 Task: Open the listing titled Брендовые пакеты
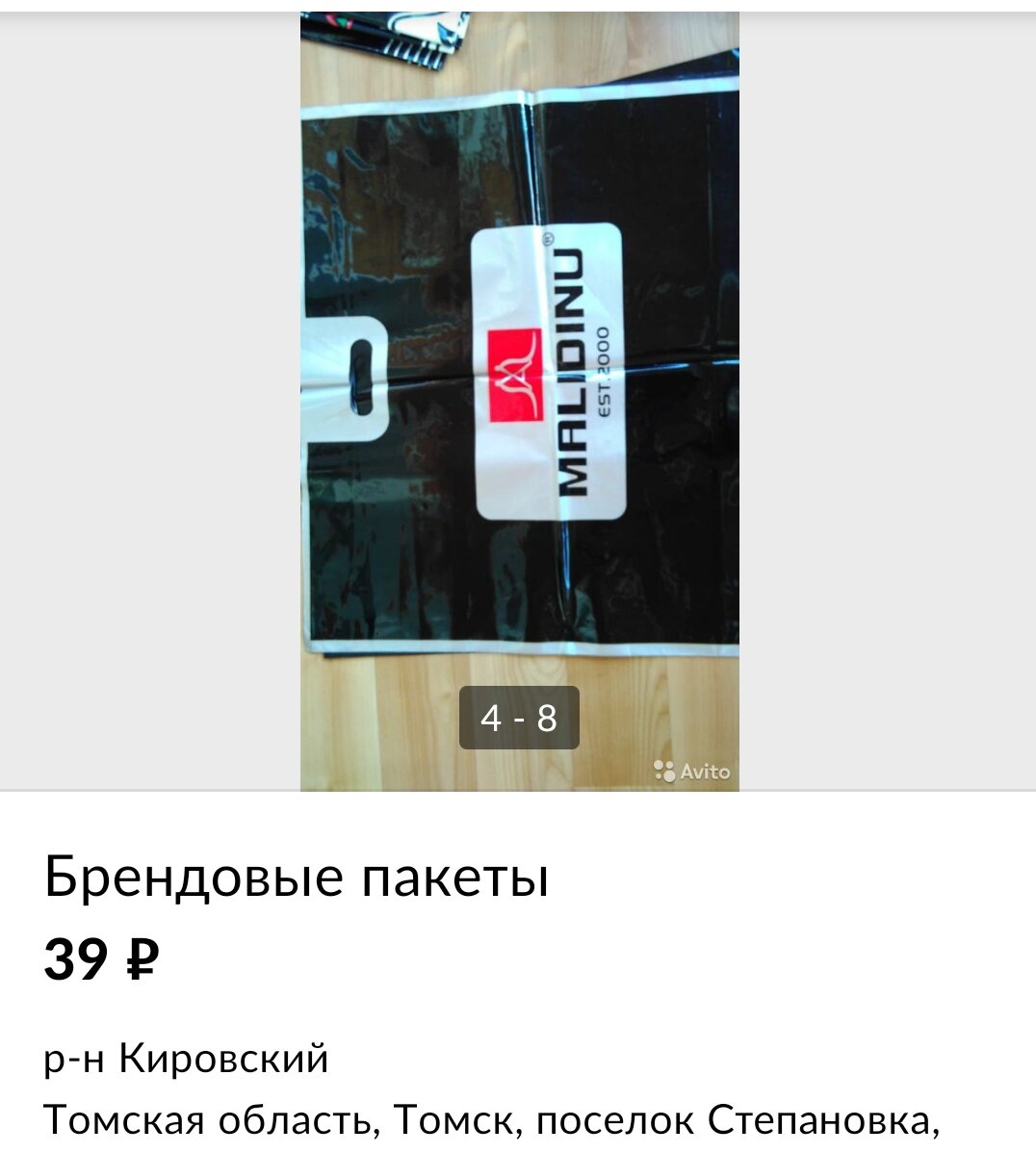pyautogui.click(x=294, y=879)
